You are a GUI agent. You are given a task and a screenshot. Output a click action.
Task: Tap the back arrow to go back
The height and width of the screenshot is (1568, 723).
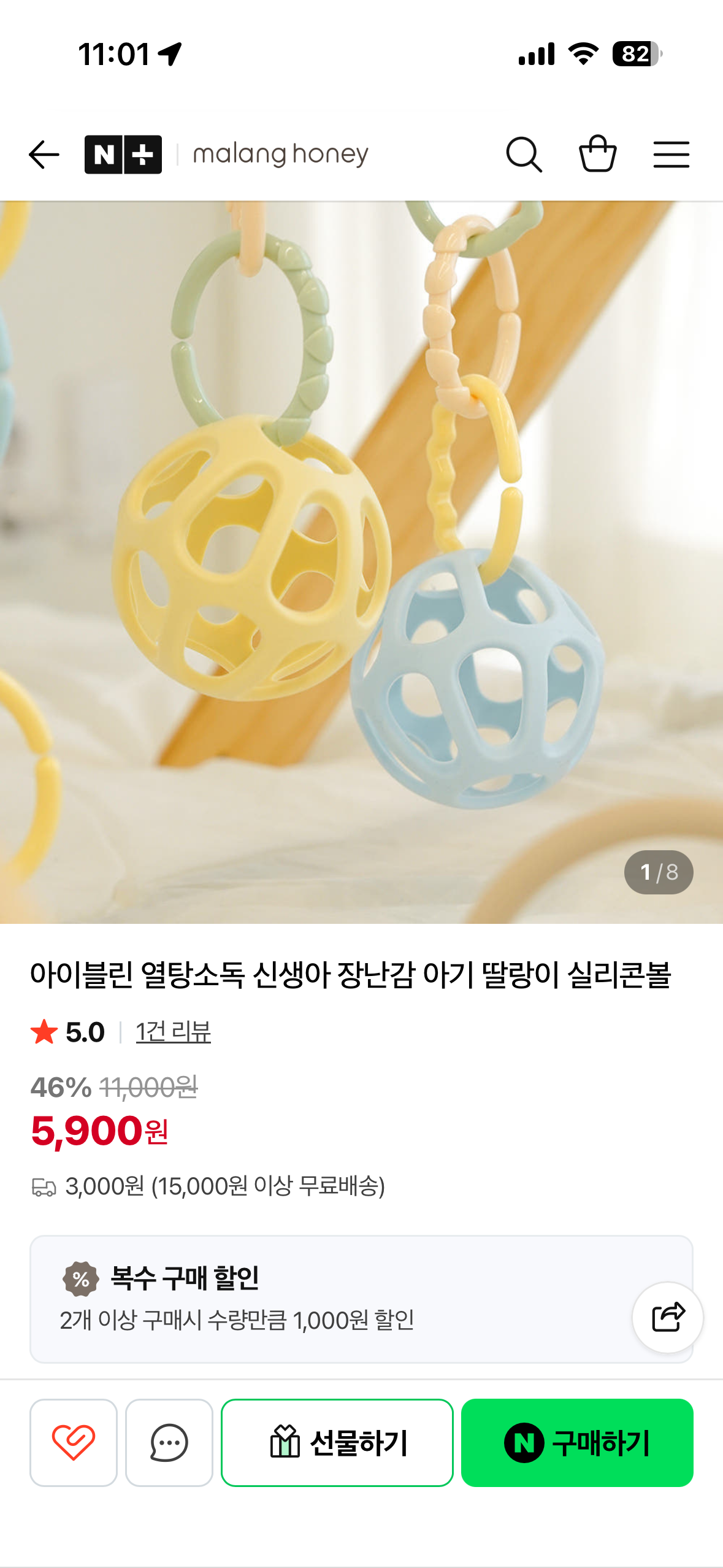pos(43,154)
